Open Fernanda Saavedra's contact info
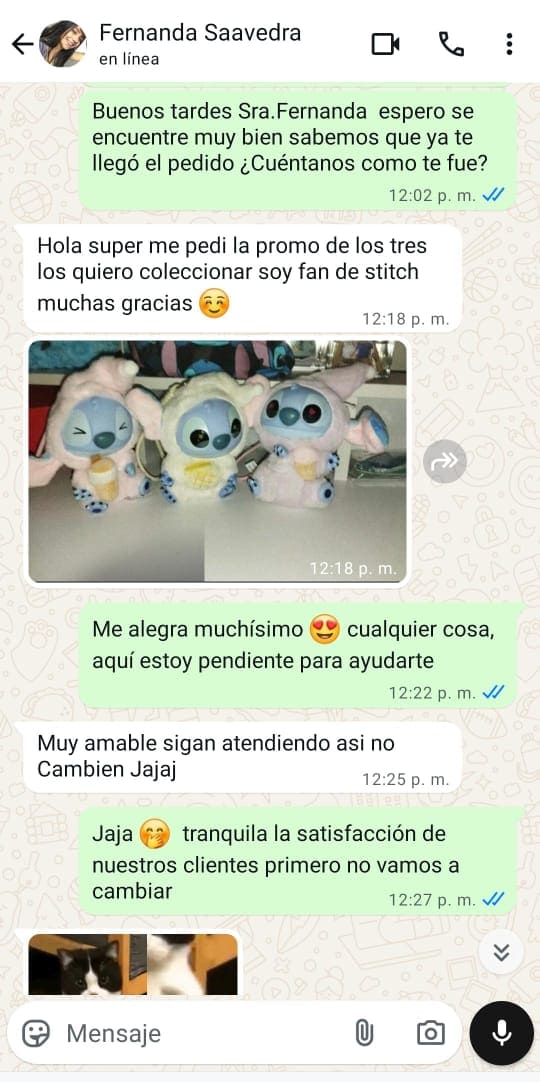The image size is (540, 1082). click(200, 43)
